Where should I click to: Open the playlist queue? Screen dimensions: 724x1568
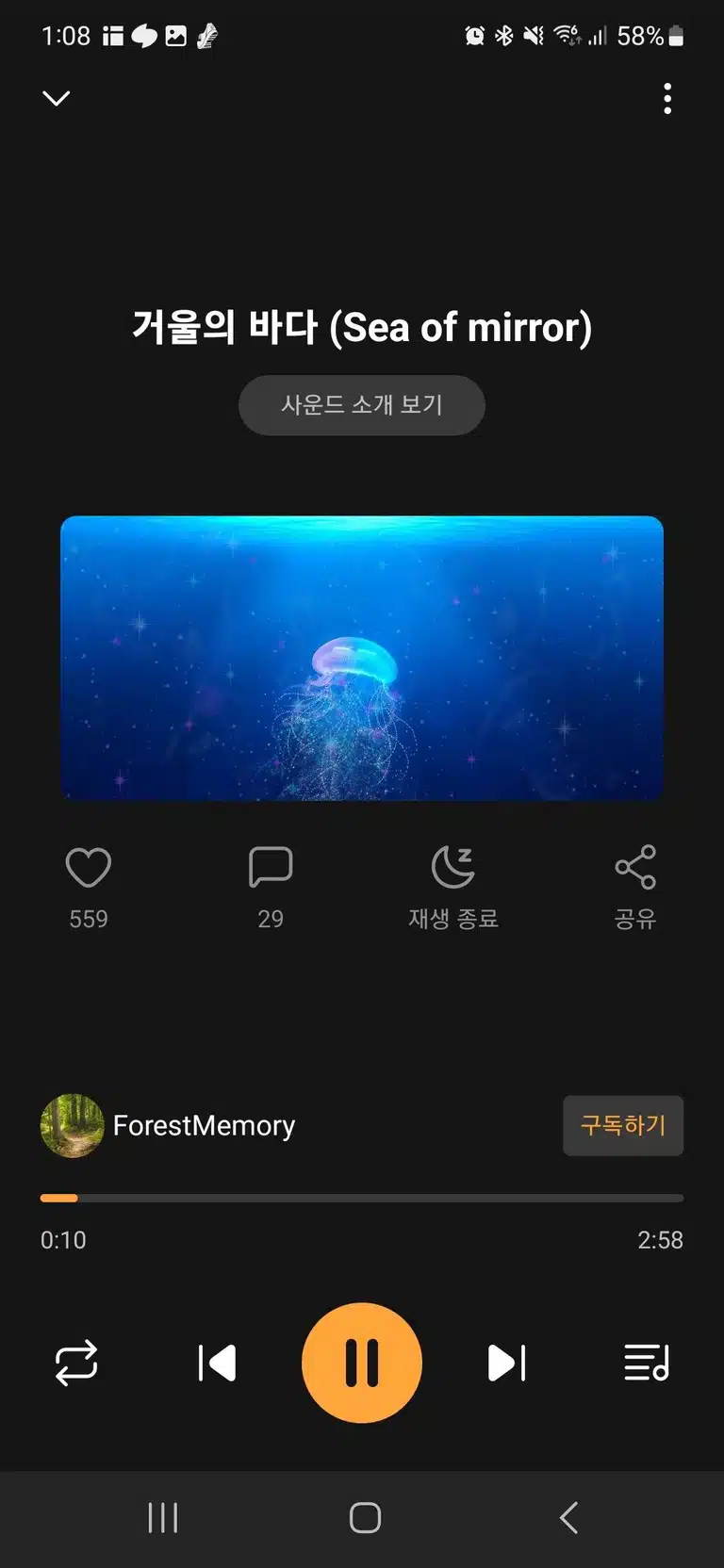(x=647, y=1363)
